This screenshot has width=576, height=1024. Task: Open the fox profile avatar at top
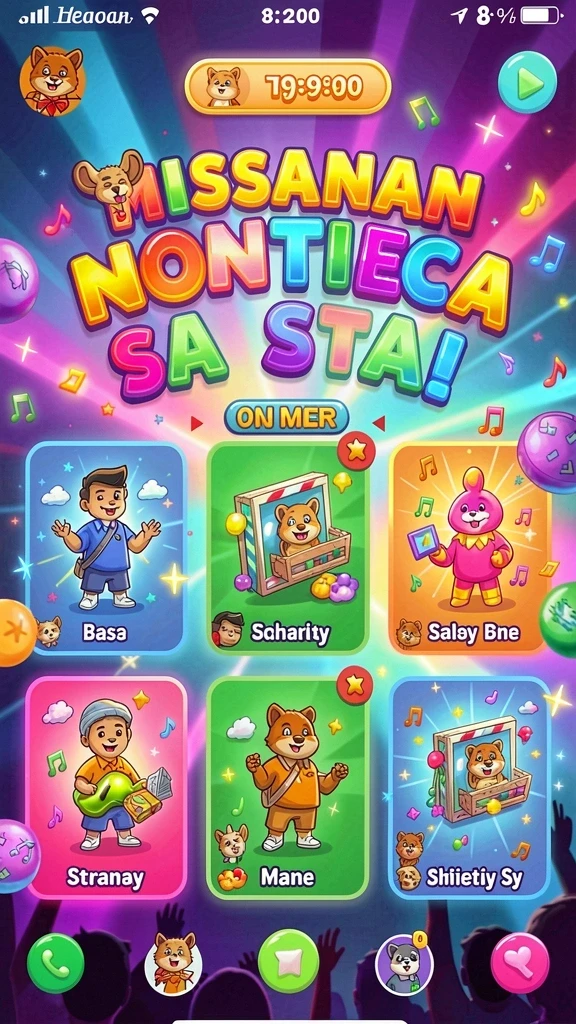click(x=53, y=81)
